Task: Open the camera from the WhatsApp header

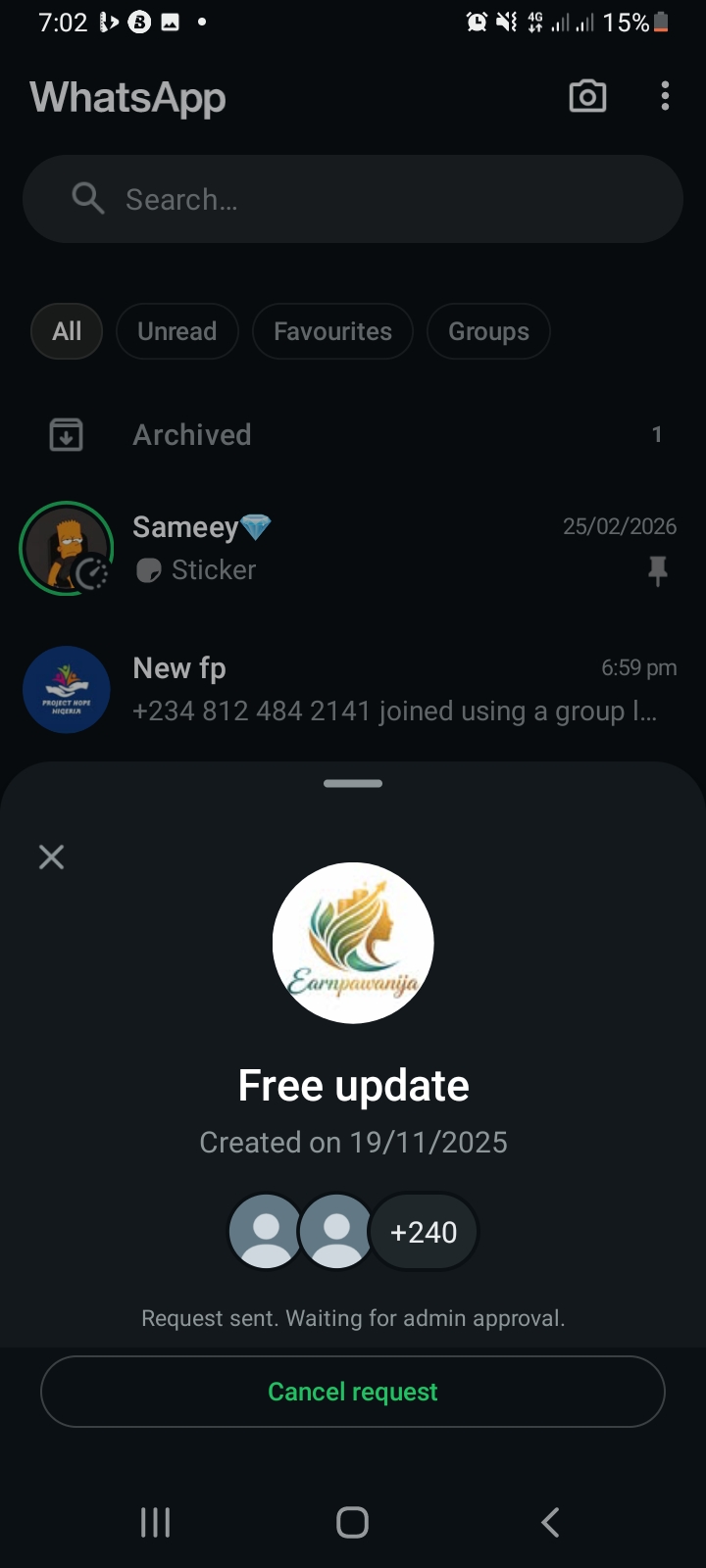Action: pyautogui.click(x=587, y=96)
